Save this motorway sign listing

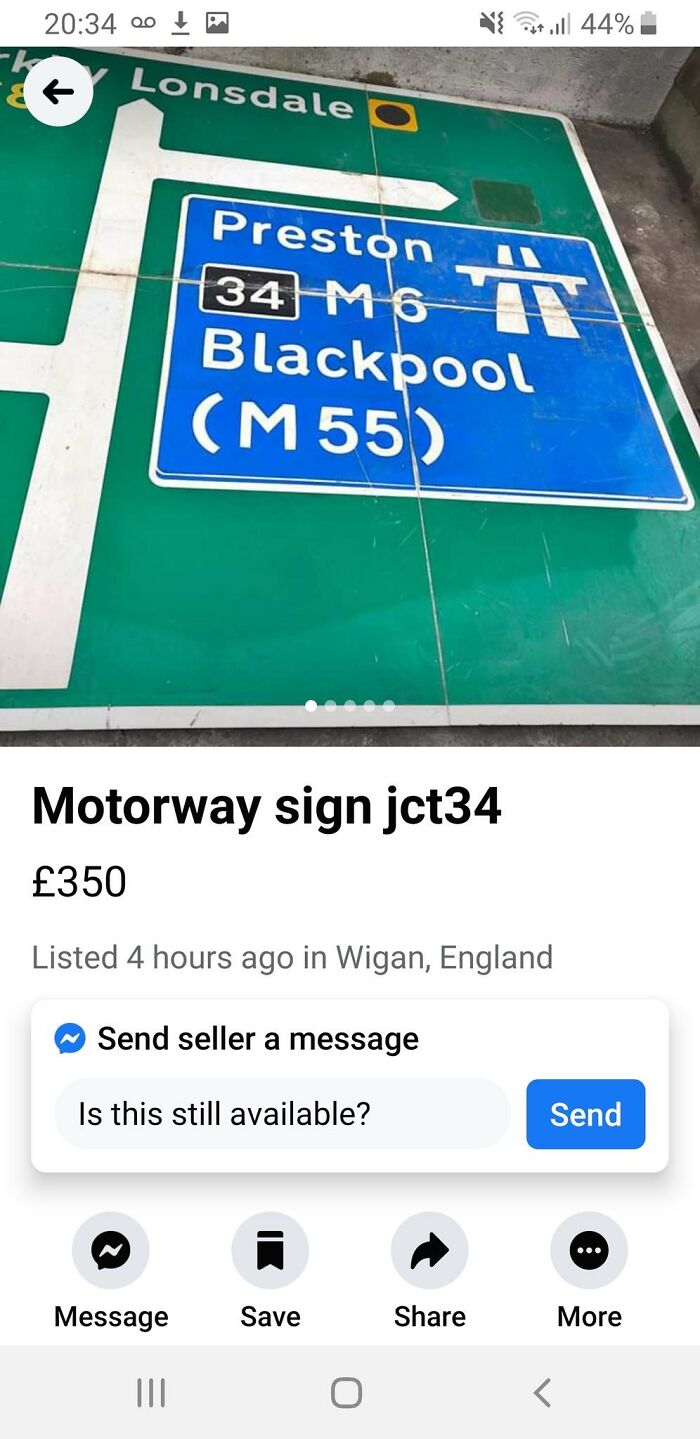point(270,1250)
